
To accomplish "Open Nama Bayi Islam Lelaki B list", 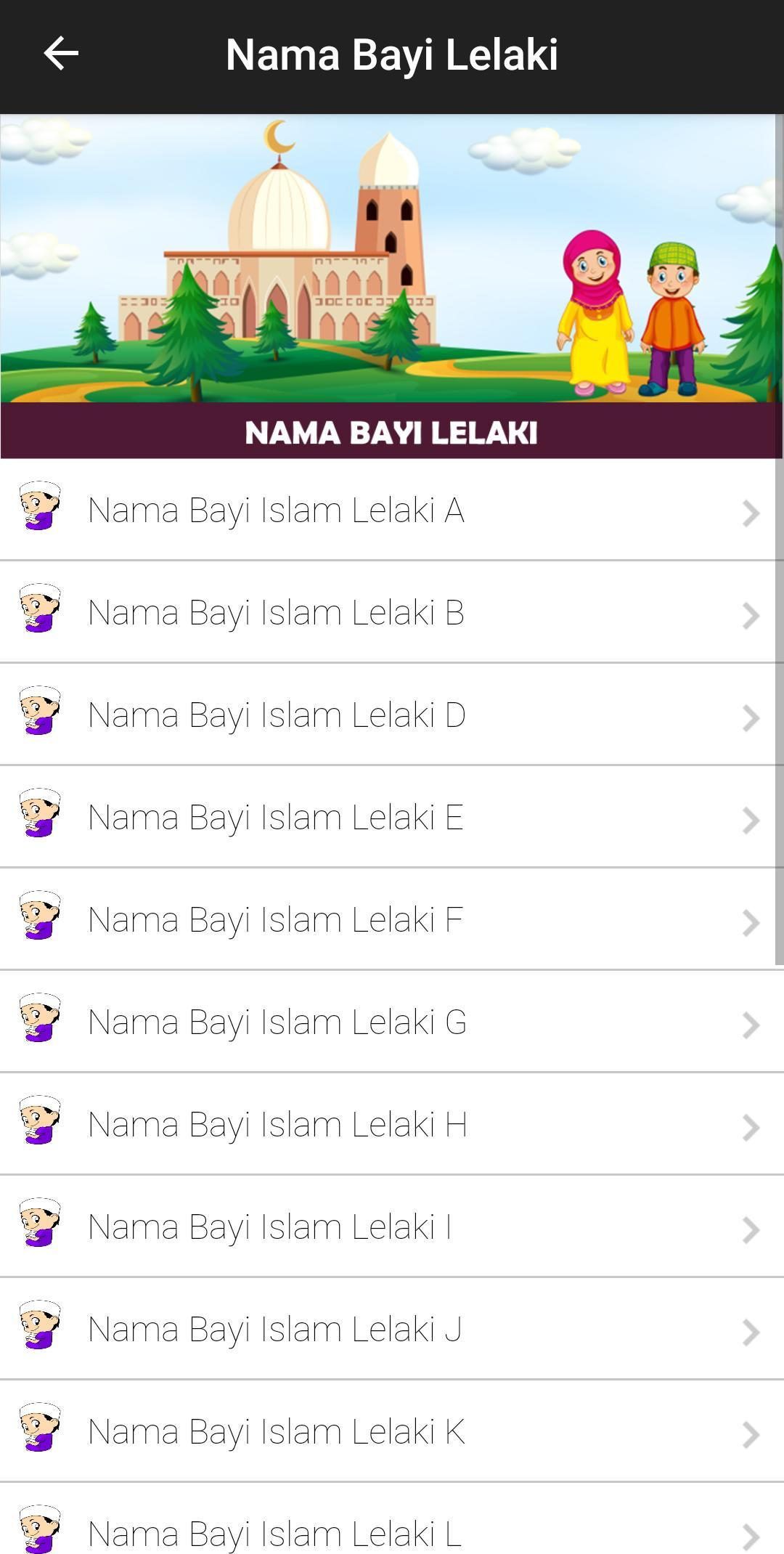I will 392,614.
